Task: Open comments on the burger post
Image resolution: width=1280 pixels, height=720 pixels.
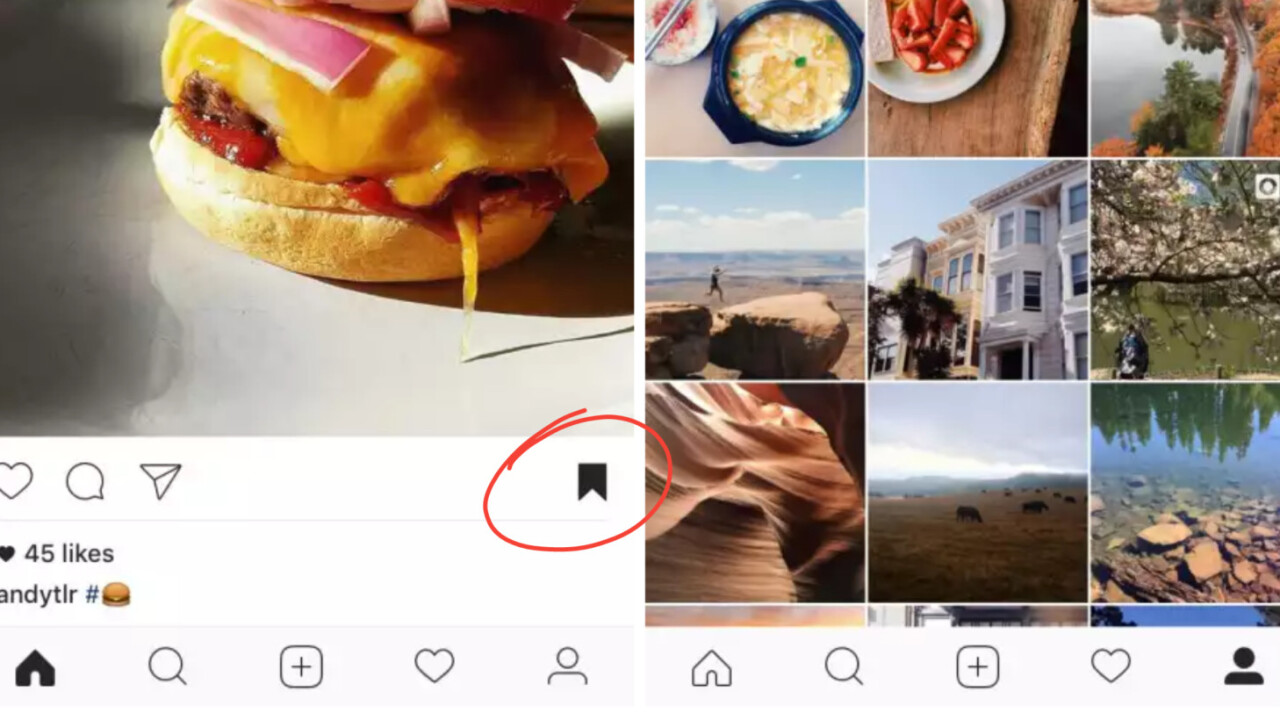Action: [x=85, y=481]
